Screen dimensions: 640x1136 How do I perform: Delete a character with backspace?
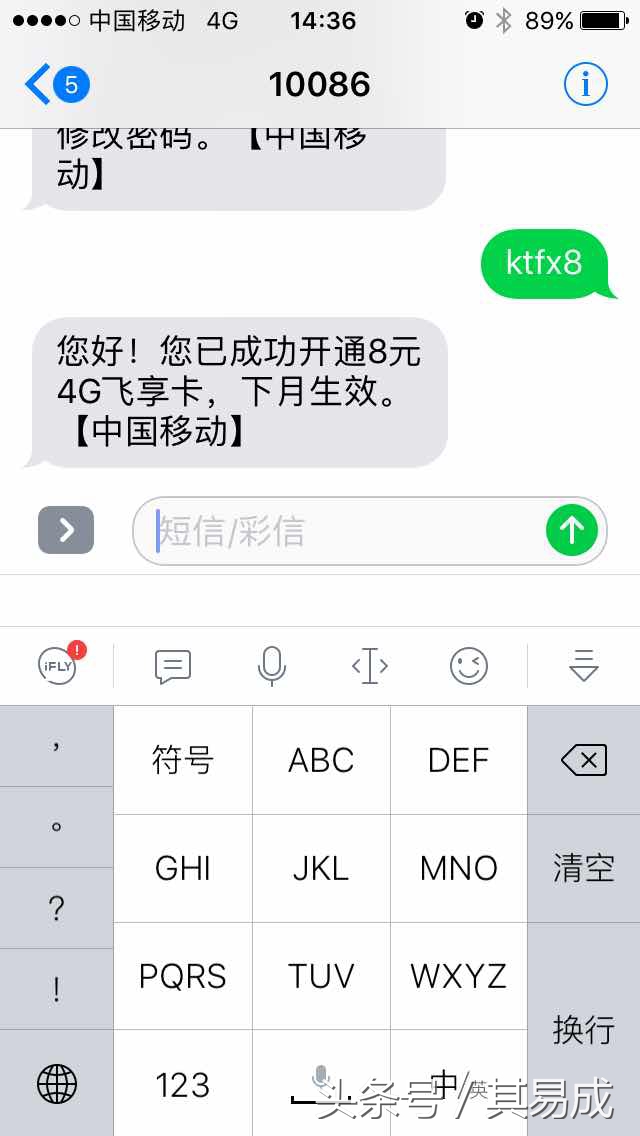pyautogui.click(x=584, y=760)
